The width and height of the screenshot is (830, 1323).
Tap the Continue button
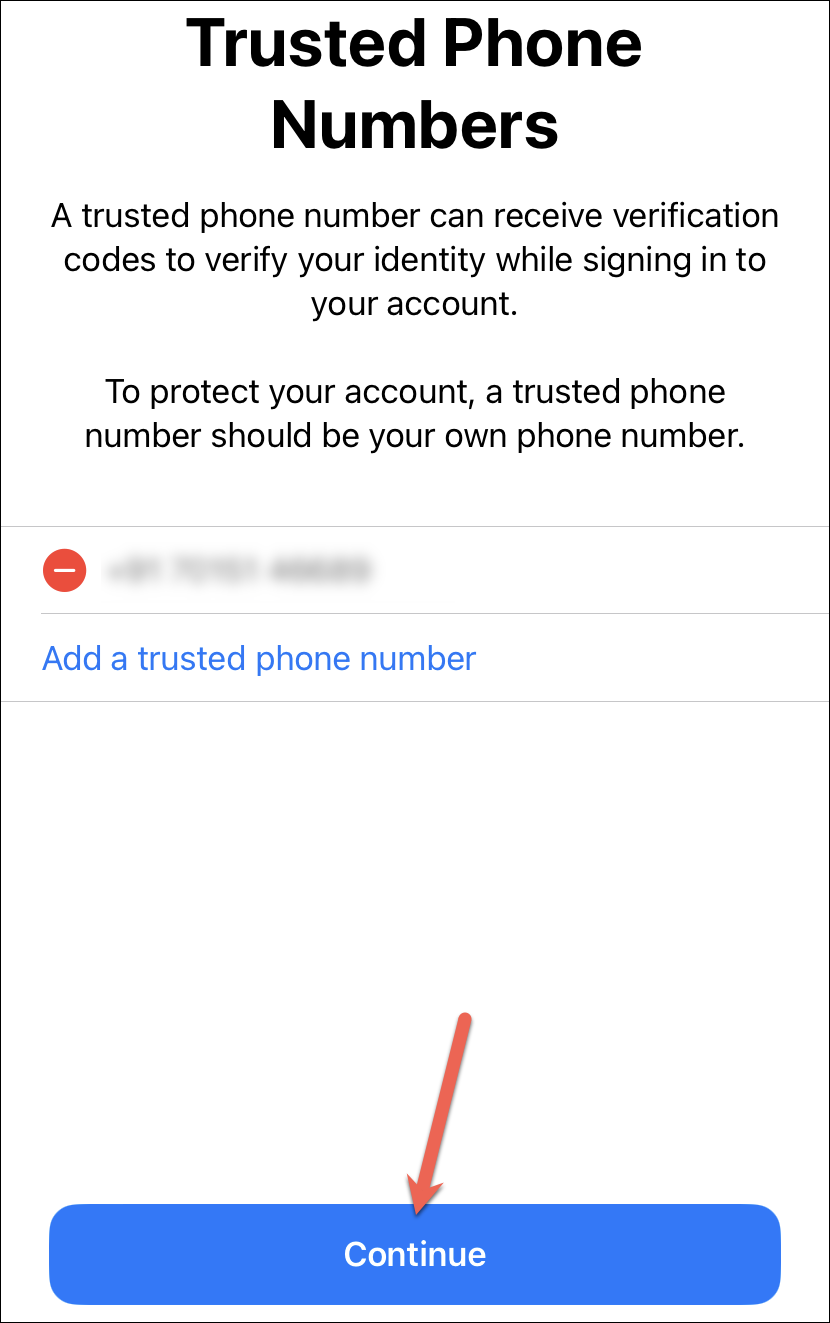[414, 1254]
